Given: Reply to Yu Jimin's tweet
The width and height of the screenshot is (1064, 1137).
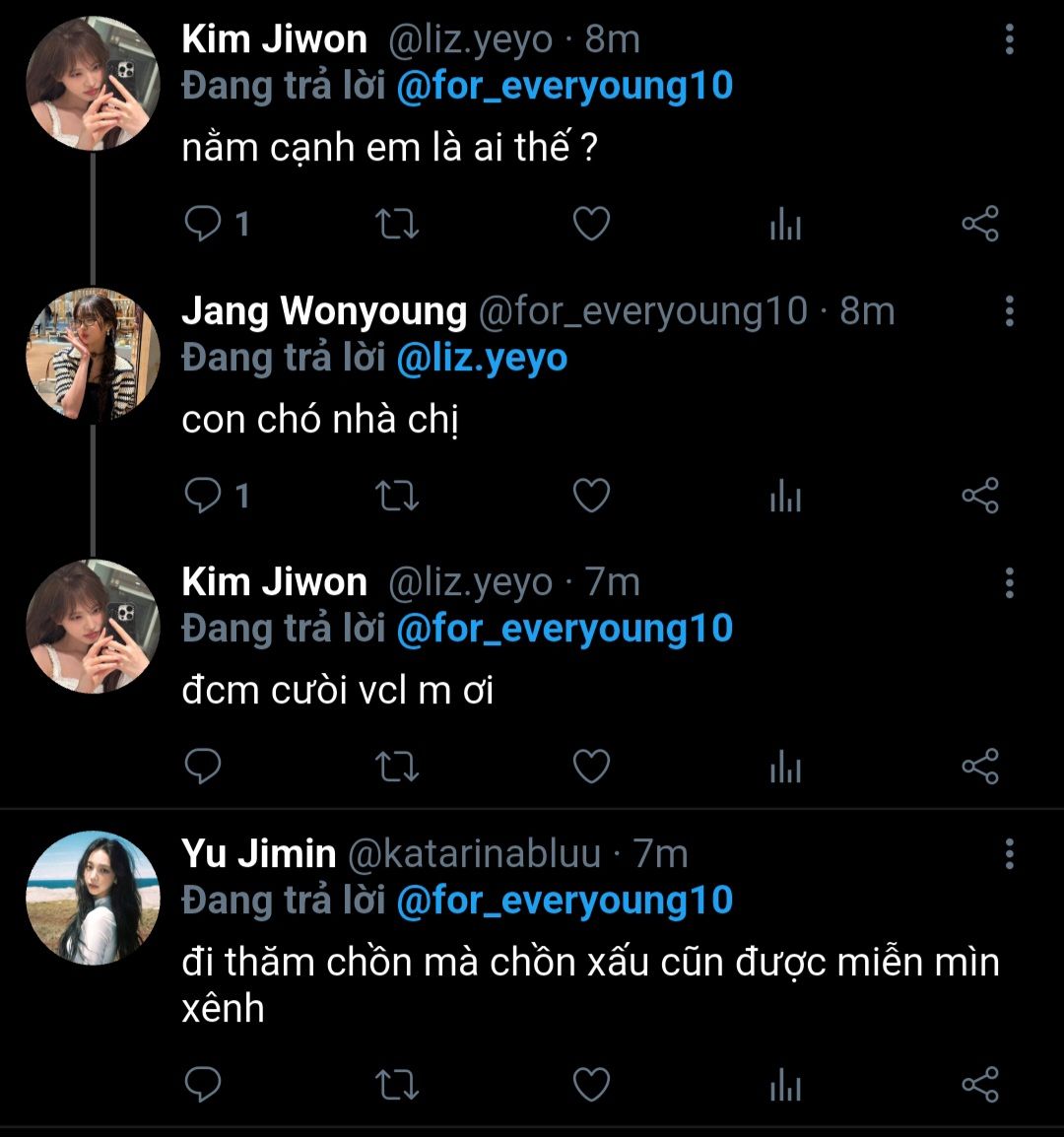Looking at the screenshot, I should pyautogui.click(x=204, y=1085).
